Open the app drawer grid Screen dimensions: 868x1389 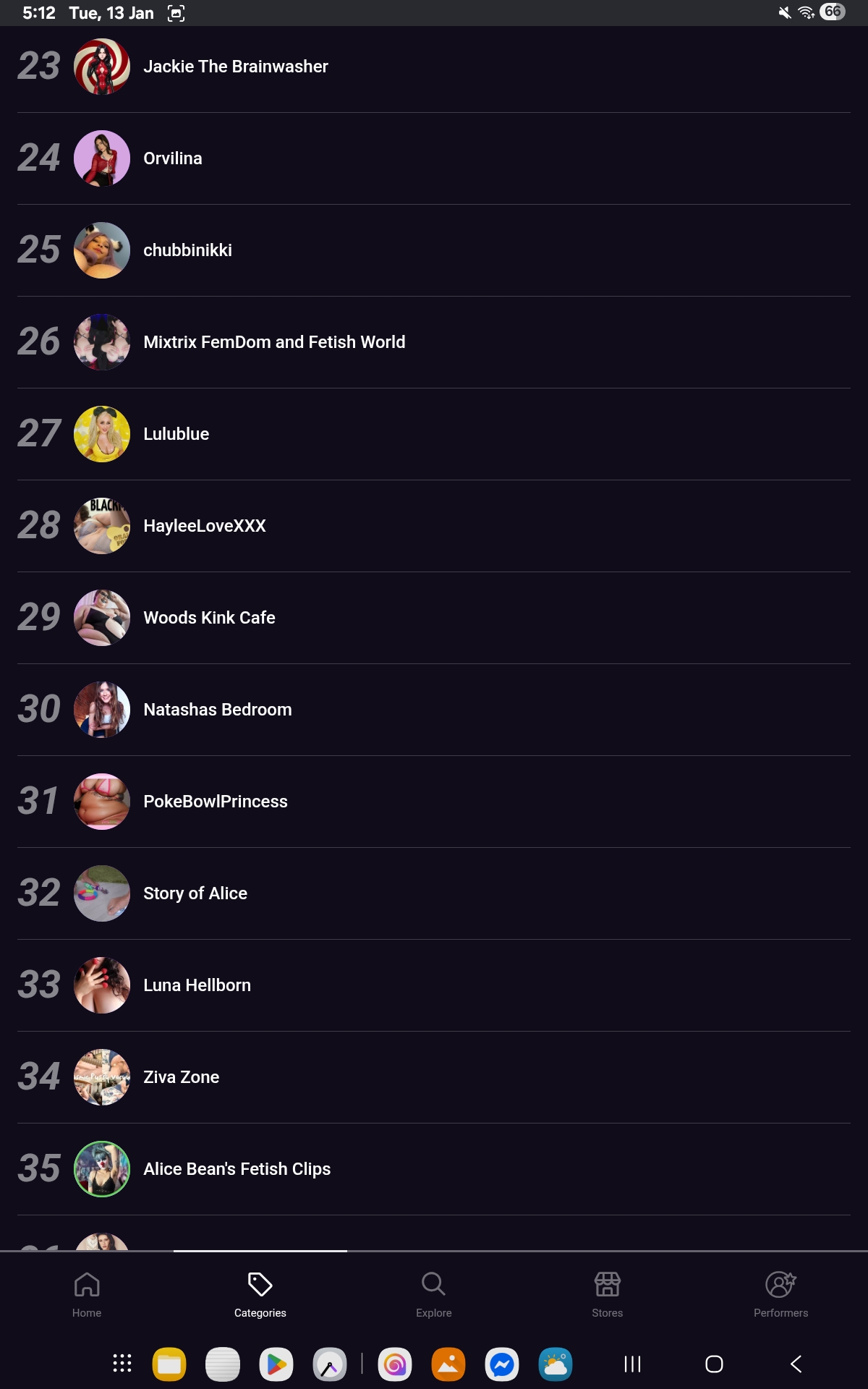122,1364
